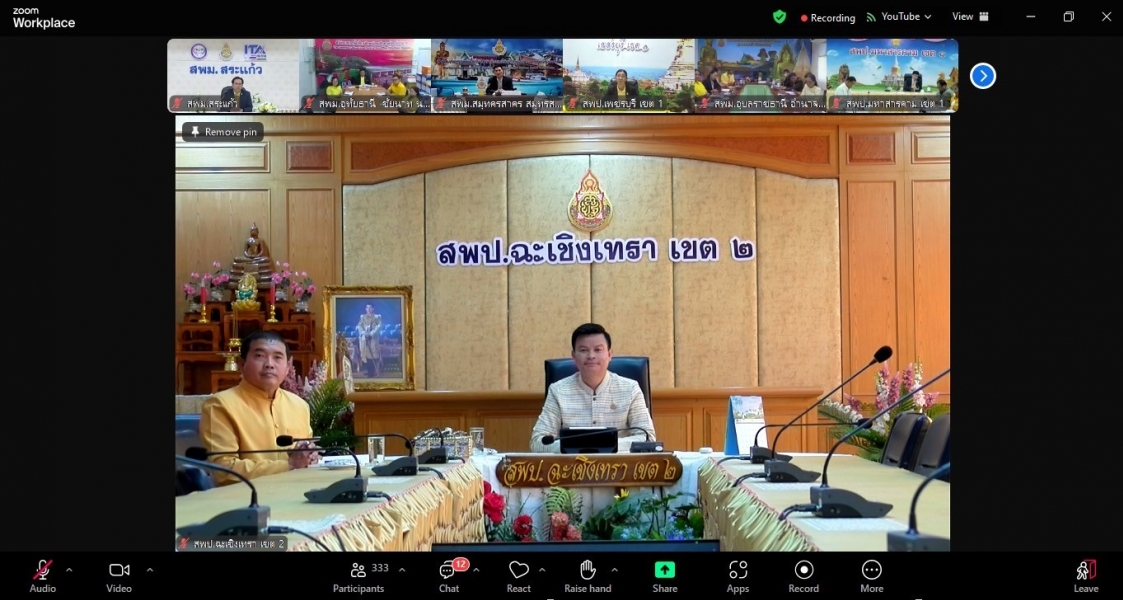The width and height of the screenshot is (1123, 600).
Task: Open the green encryption shield info
Action: coord(779,16)
